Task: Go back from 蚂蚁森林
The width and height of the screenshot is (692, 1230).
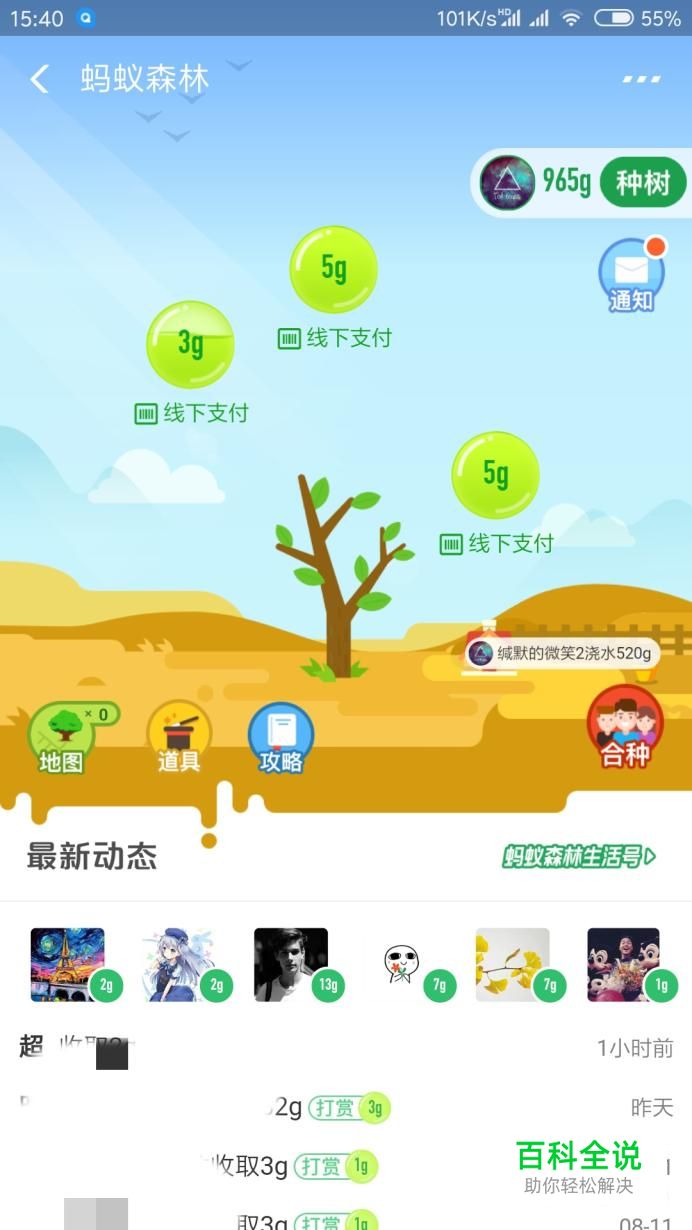Action: (39, 80)
